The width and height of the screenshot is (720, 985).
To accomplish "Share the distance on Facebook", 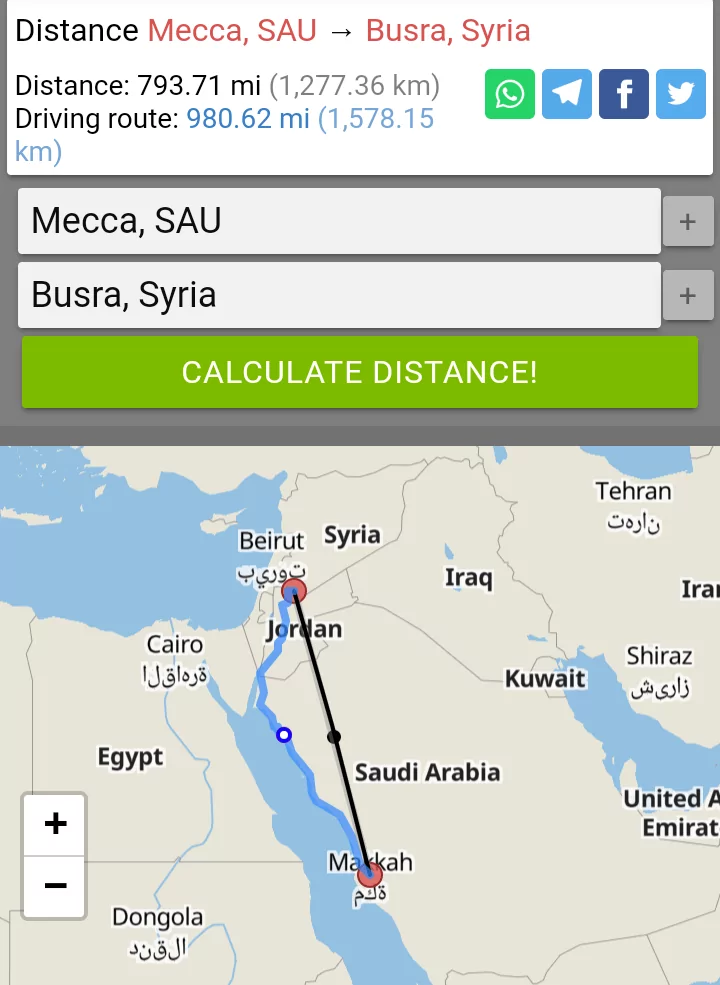I will click(624, 95).
